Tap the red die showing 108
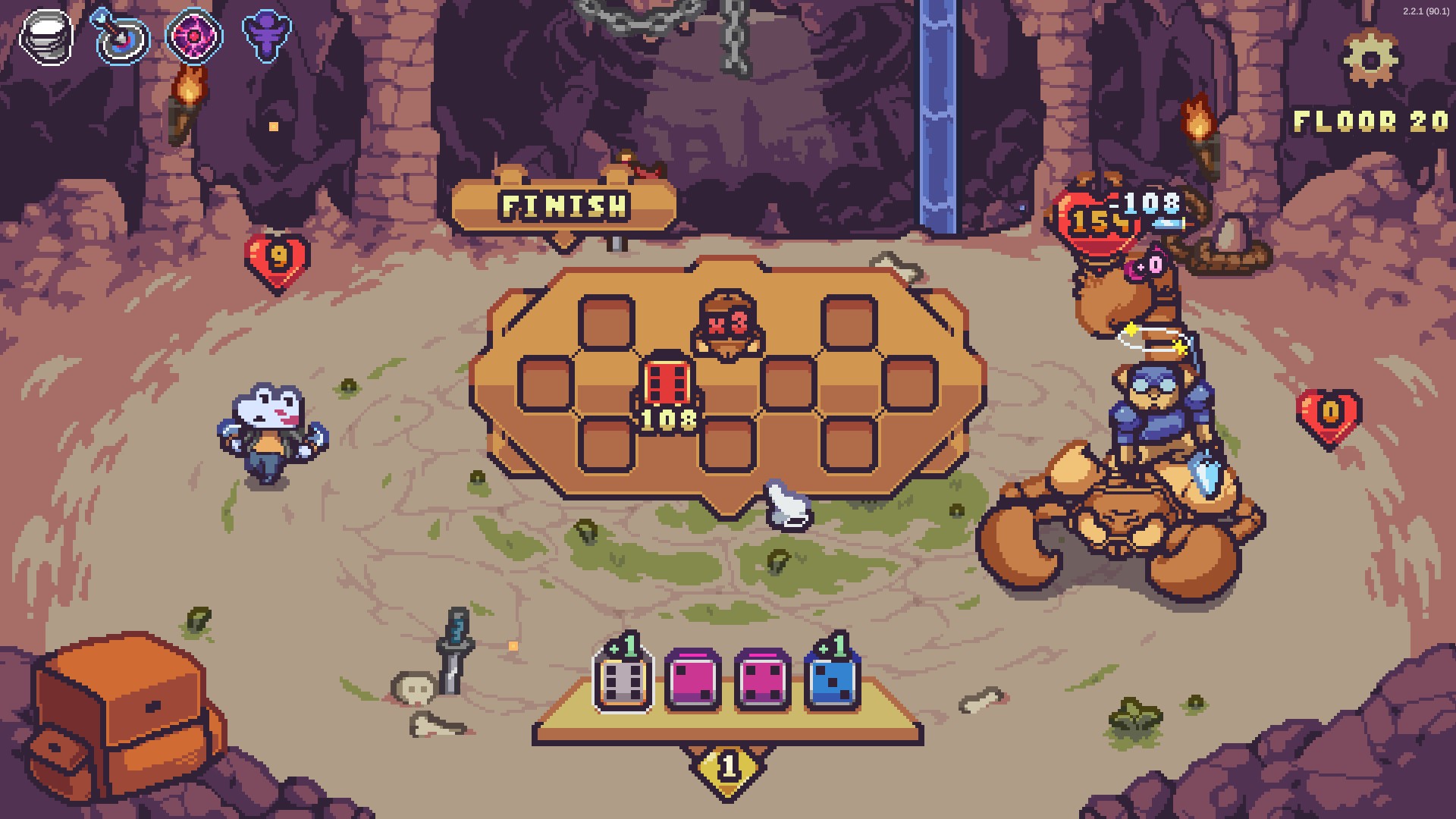Screen dimensions: 1456x819 point(667,382)
